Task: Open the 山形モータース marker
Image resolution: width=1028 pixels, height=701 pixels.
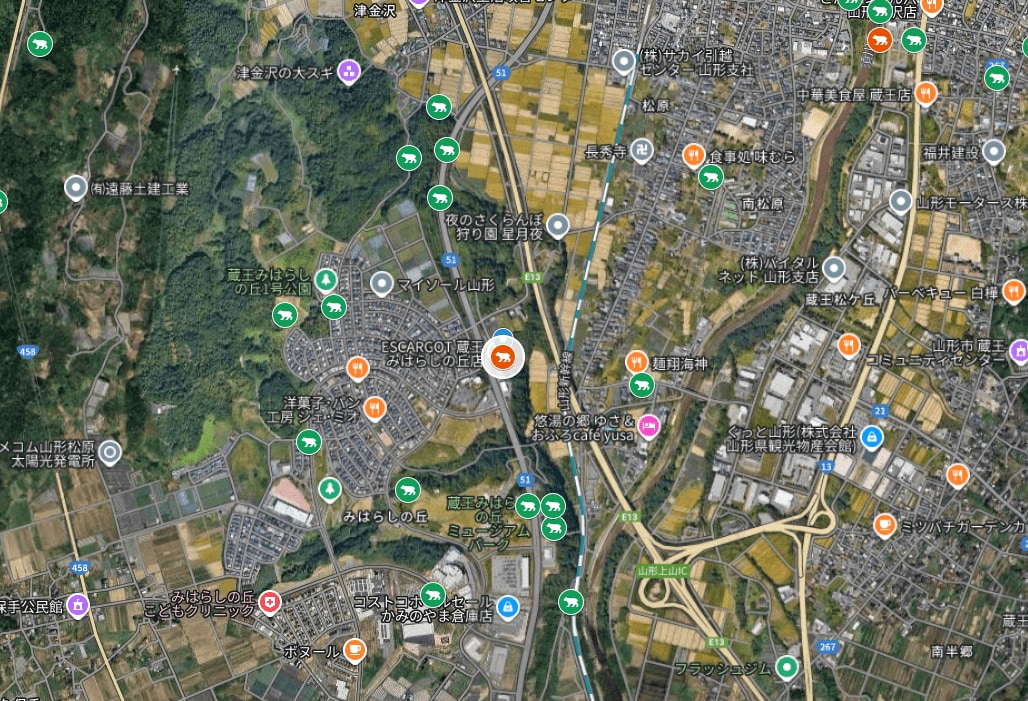Action: click(x=901, y=202)
